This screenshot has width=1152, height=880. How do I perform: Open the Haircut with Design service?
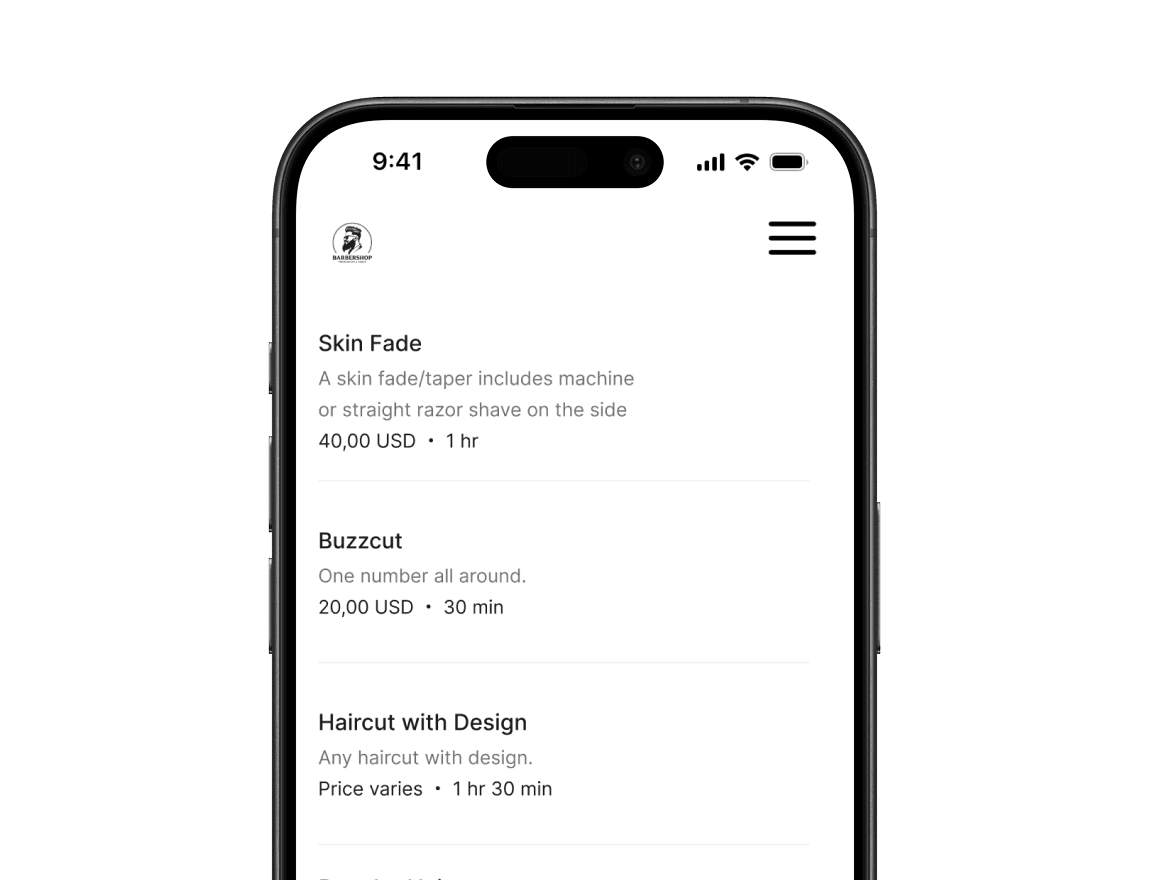tap(422, 722)
